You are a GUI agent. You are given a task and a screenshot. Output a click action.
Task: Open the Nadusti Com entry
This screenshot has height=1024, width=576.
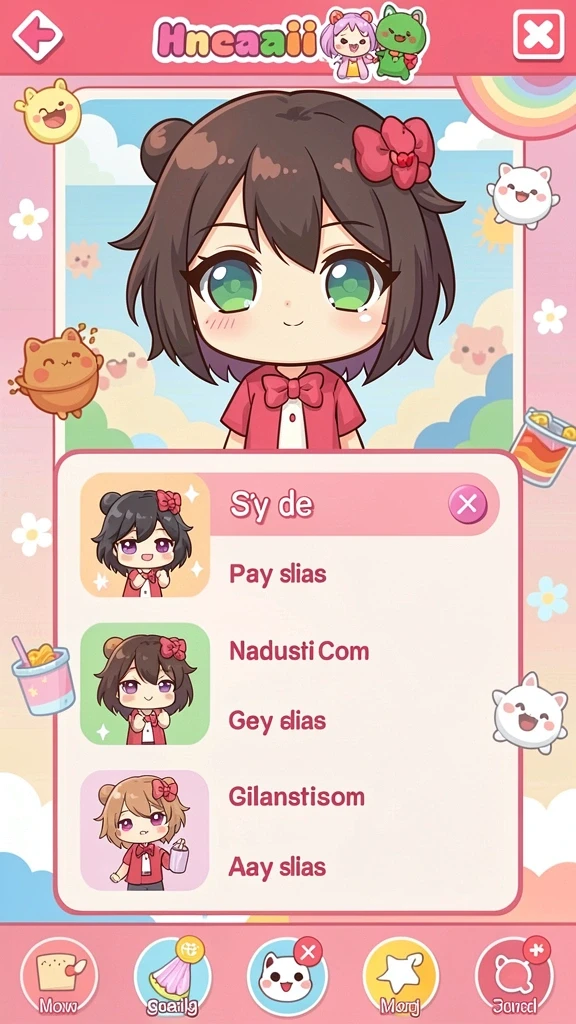299,651
